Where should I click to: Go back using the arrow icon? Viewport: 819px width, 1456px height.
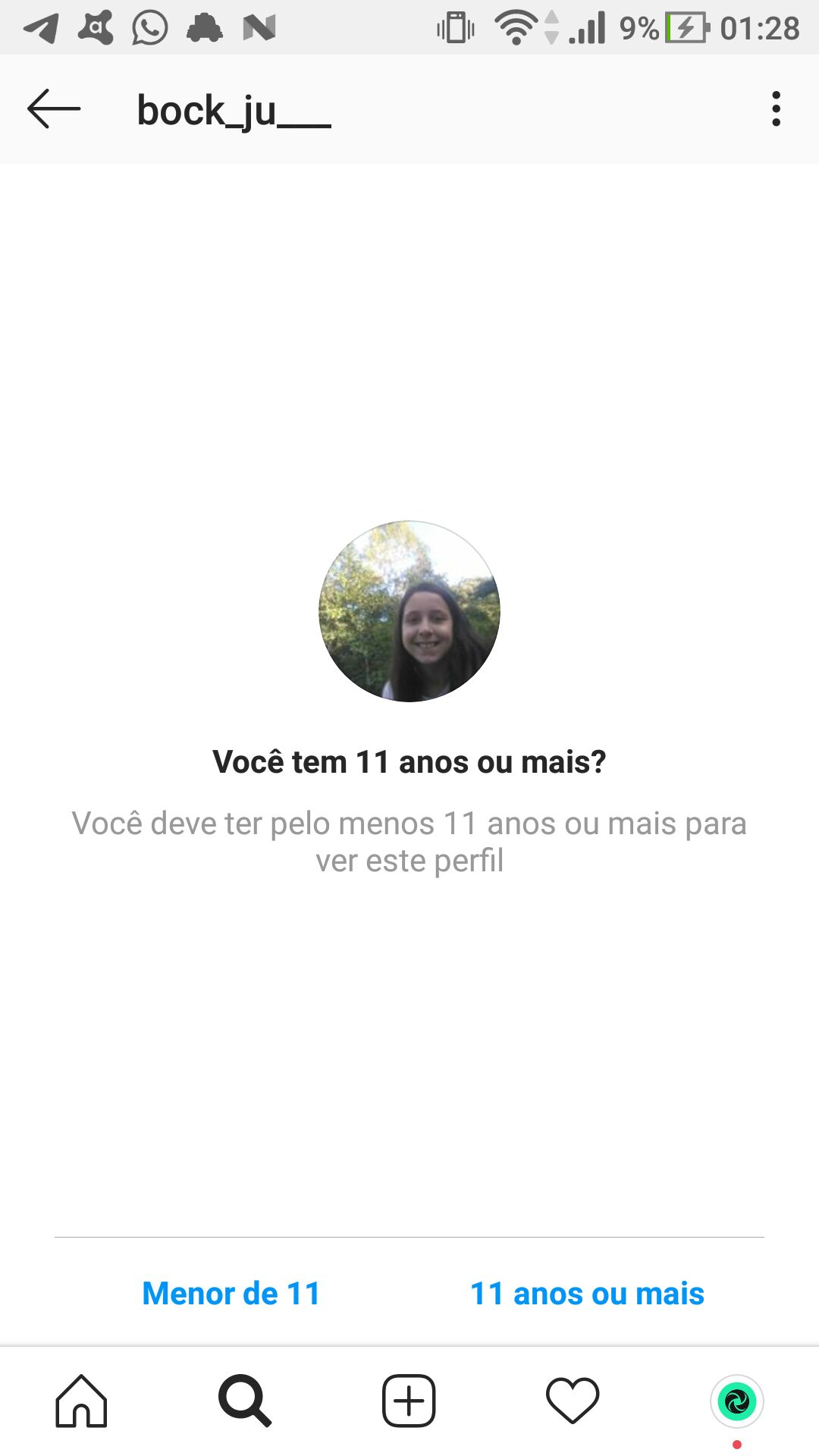pyautogui.click(x=53, y=109)
